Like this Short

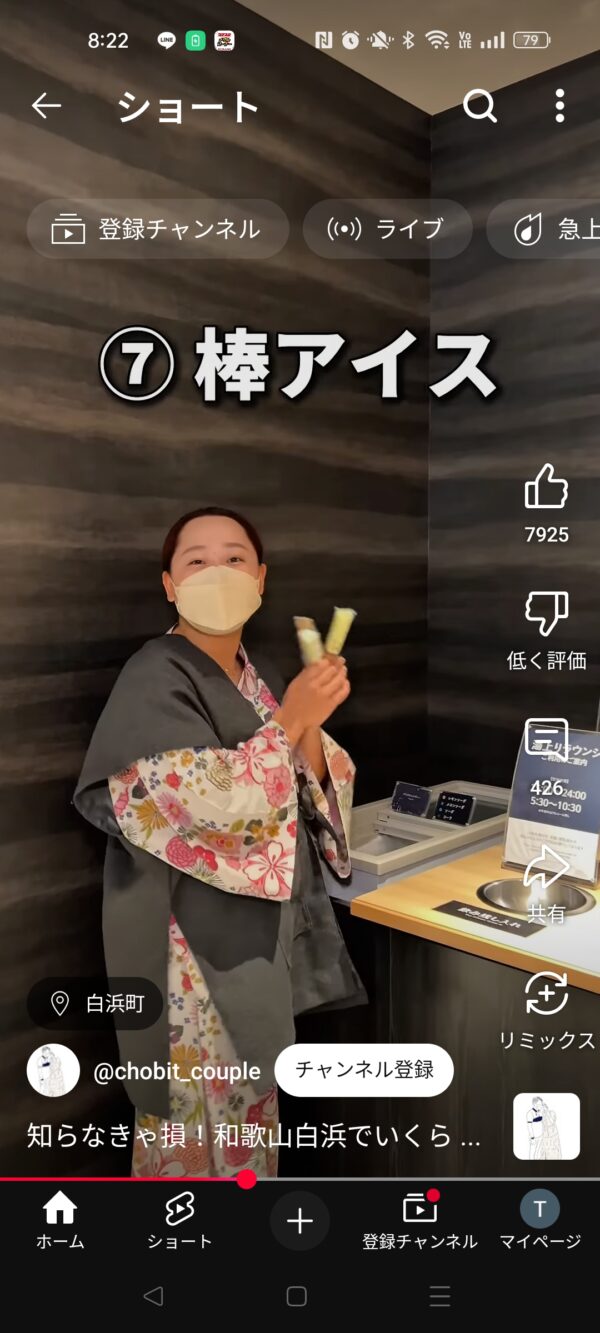[x=546, y=490]
